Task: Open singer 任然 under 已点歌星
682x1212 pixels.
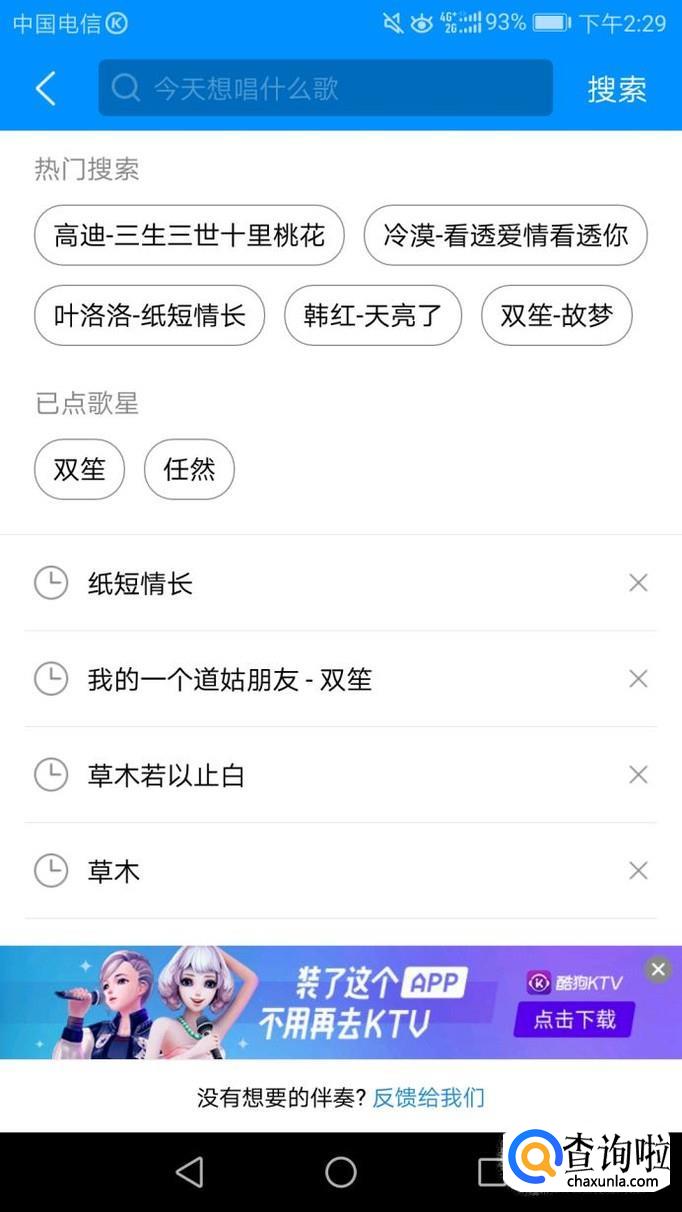Action: click(189, 469)
